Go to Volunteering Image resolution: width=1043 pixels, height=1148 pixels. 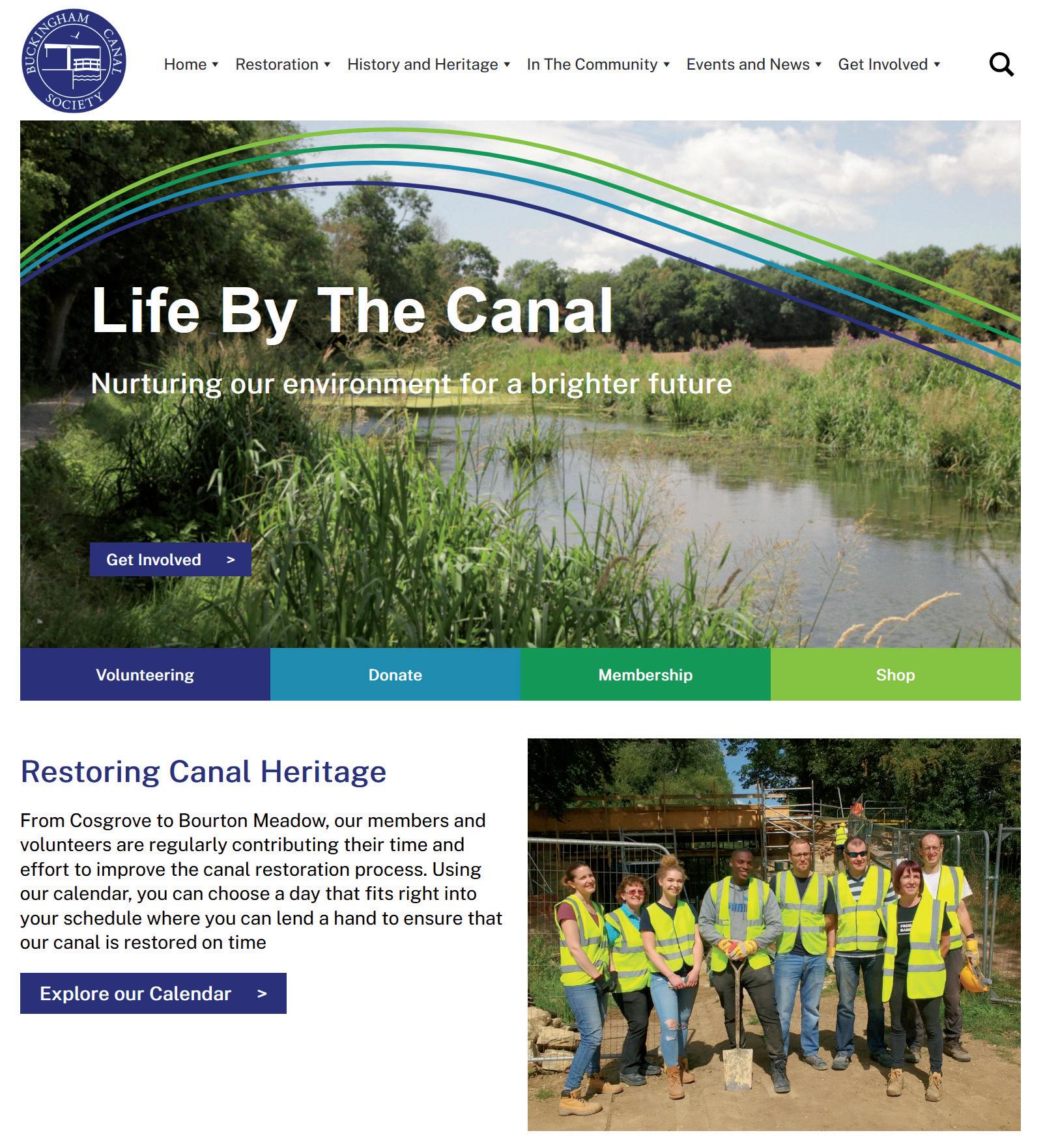click(x=145, y=675)
